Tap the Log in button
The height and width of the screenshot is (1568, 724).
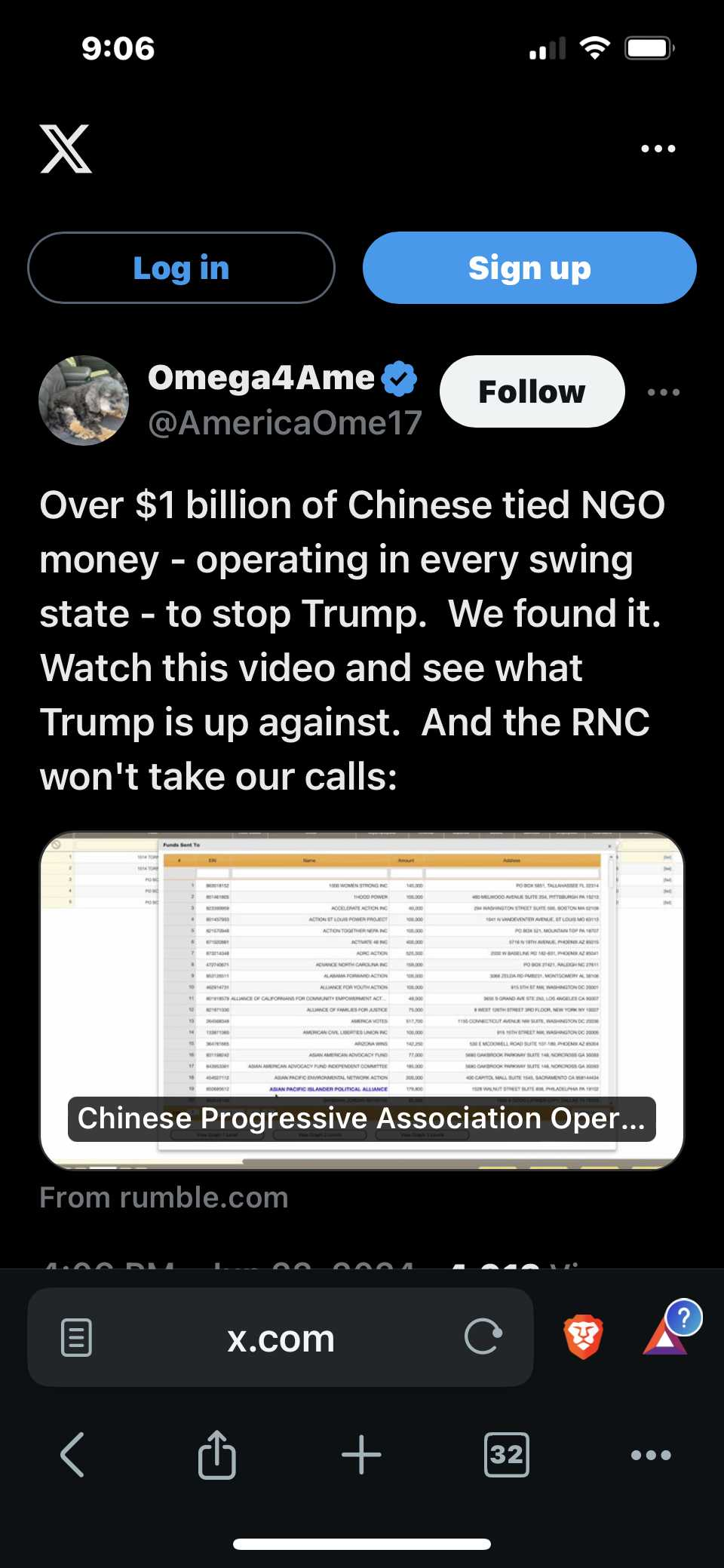coord(181,268)
